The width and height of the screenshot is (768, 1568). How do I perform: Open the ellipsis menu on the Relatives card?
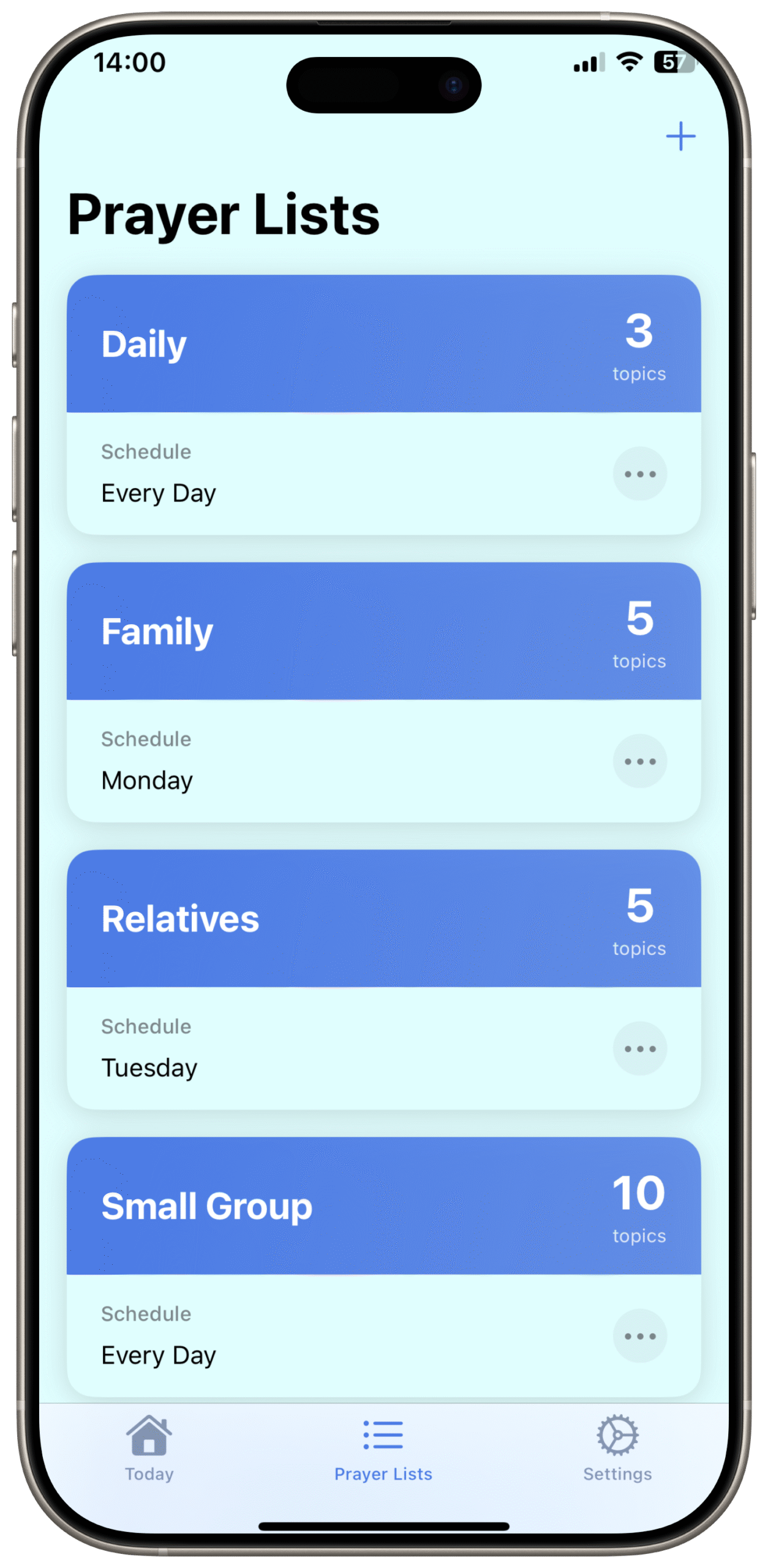tap(639, 1049)
